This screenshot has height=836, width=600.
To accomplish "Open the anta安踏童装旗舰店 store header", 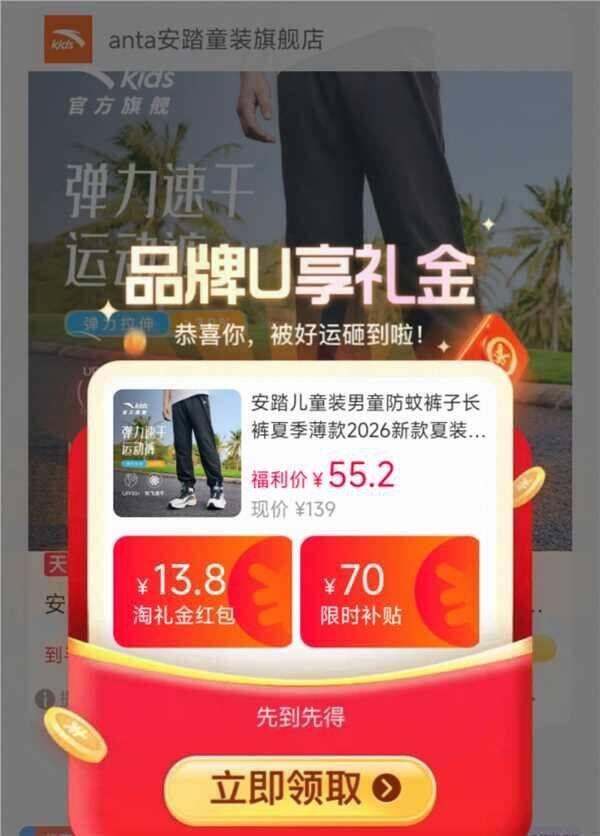I will 215,40.
